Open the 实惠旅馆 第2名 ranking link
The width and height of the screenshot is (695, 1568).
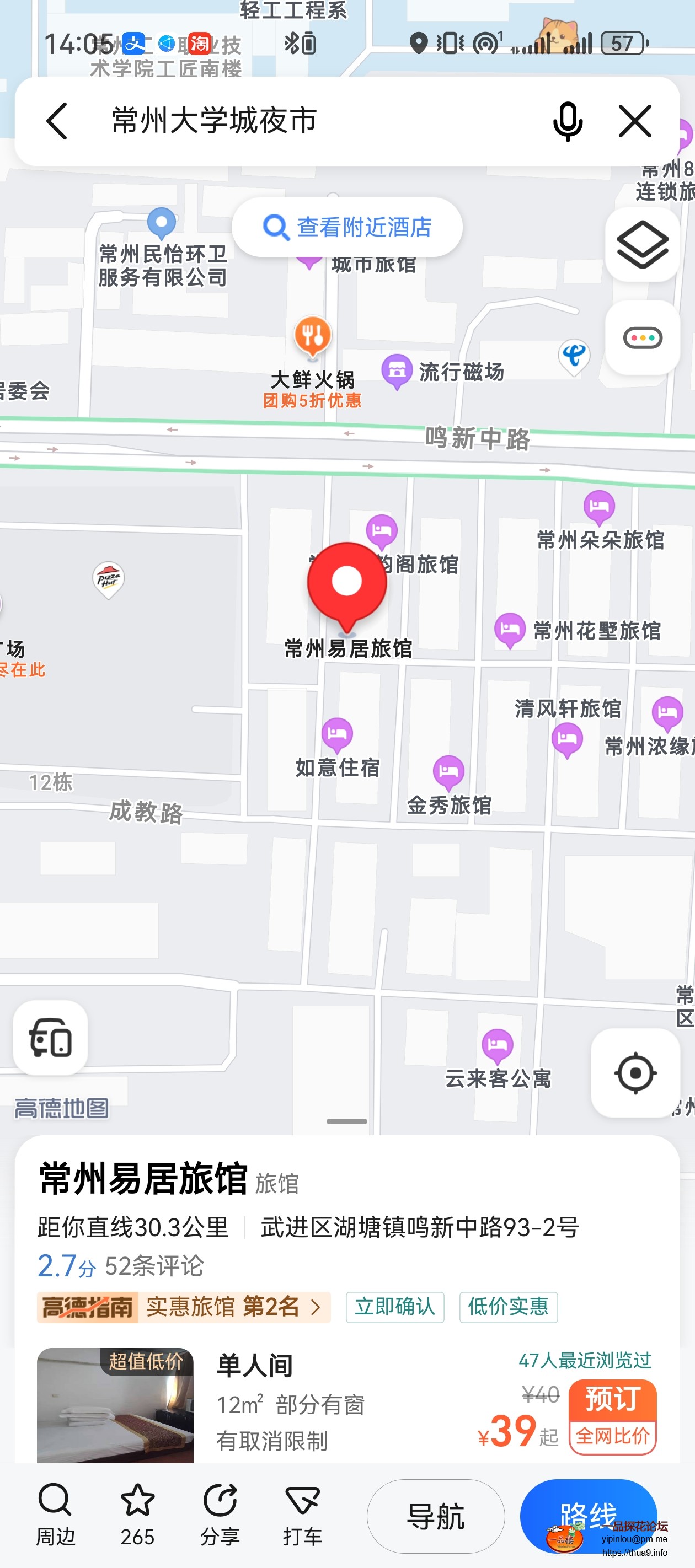tap(183, 1306)
